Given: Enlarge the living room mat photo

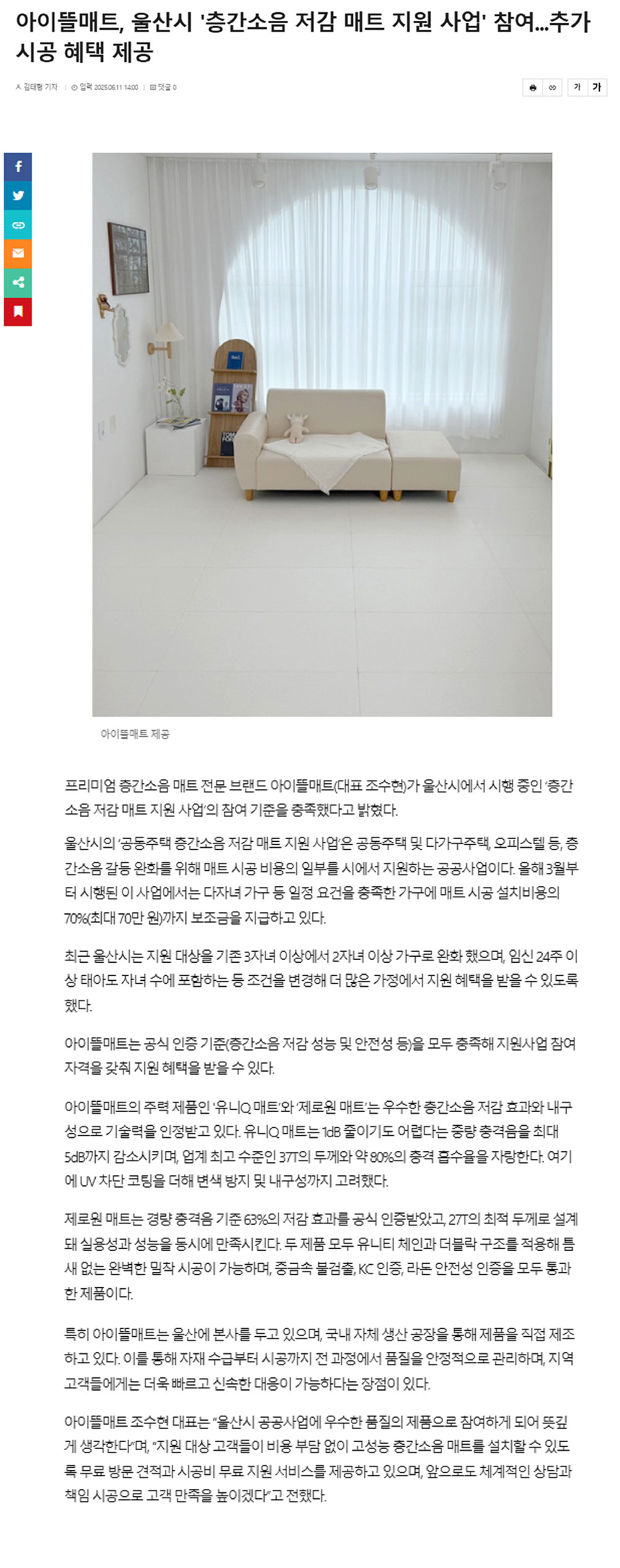Looking at the screenshot, I should (x=322, y=434).
